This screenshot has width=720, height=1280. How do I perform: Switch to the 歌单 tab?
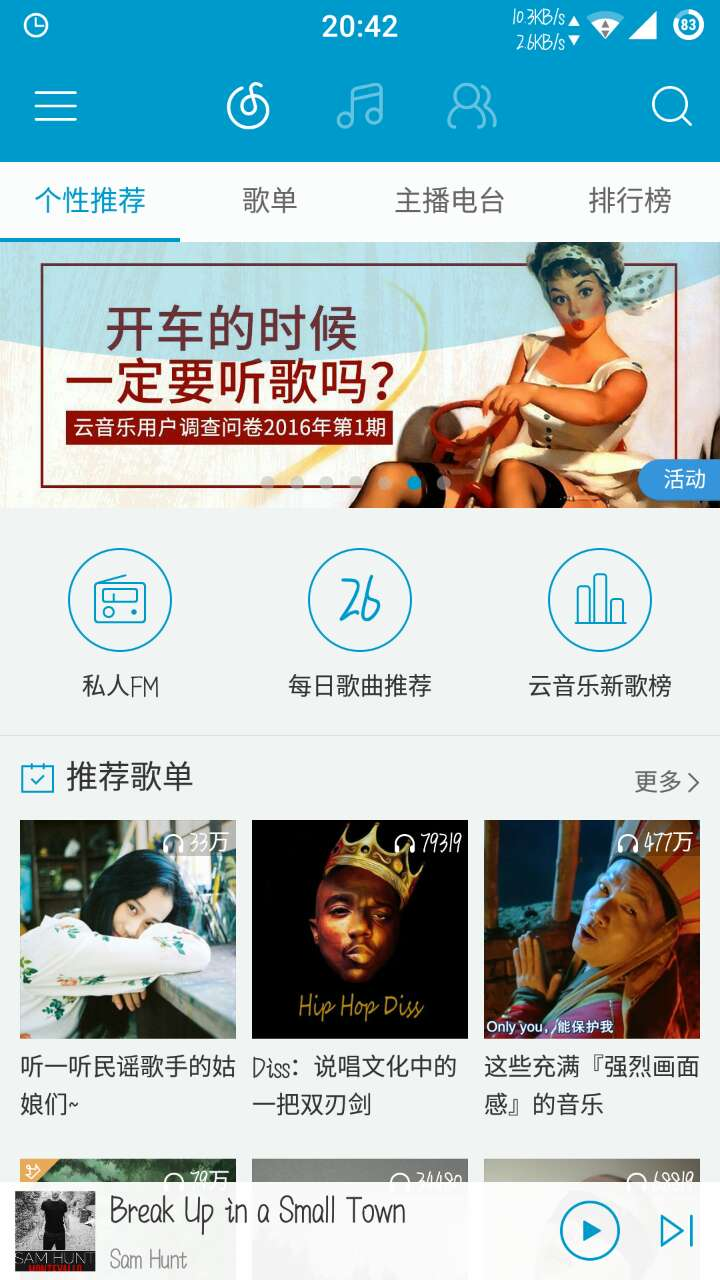[x=270, y=201]
